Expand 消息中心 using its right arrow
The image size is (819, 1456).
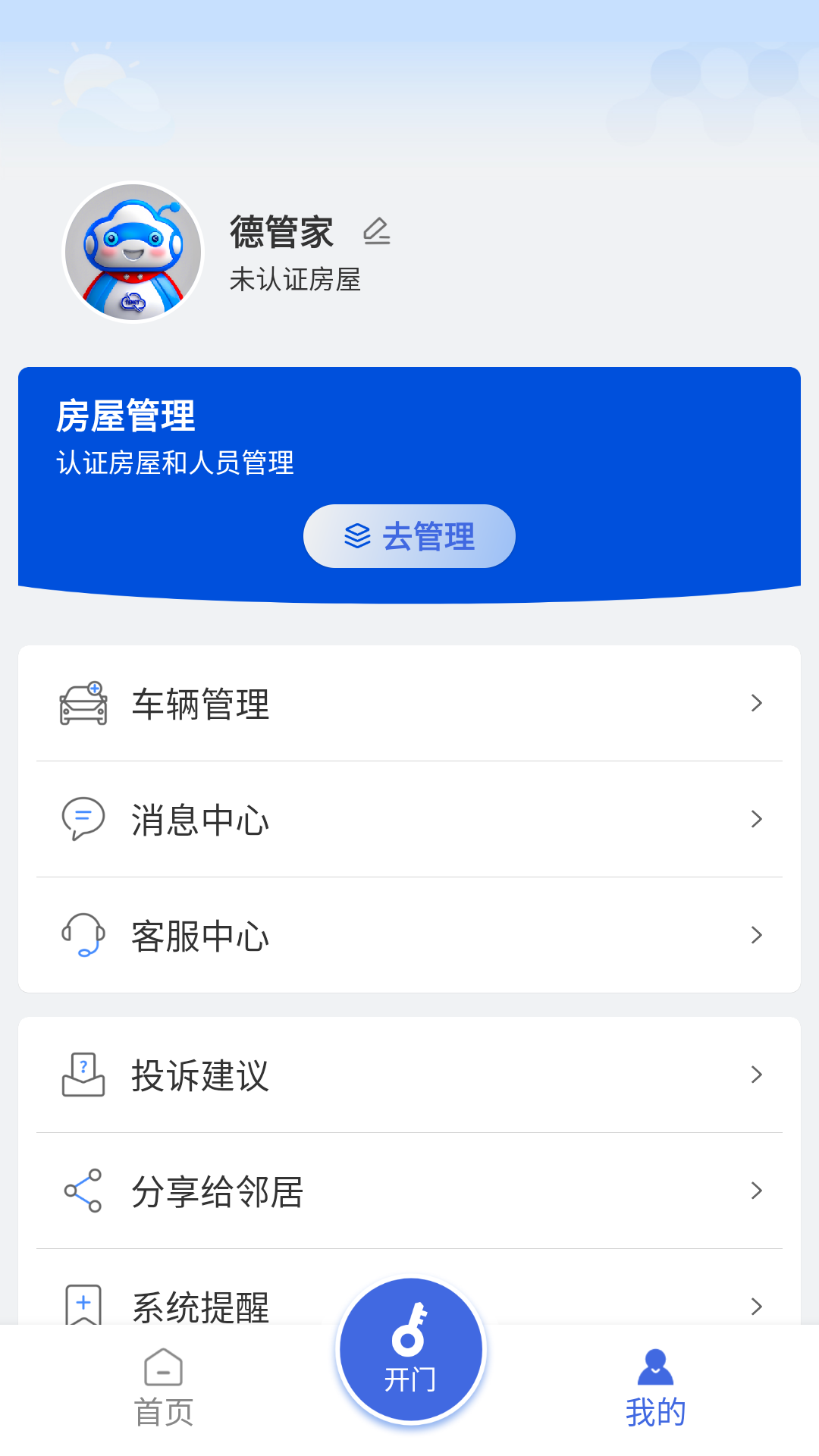756,819
